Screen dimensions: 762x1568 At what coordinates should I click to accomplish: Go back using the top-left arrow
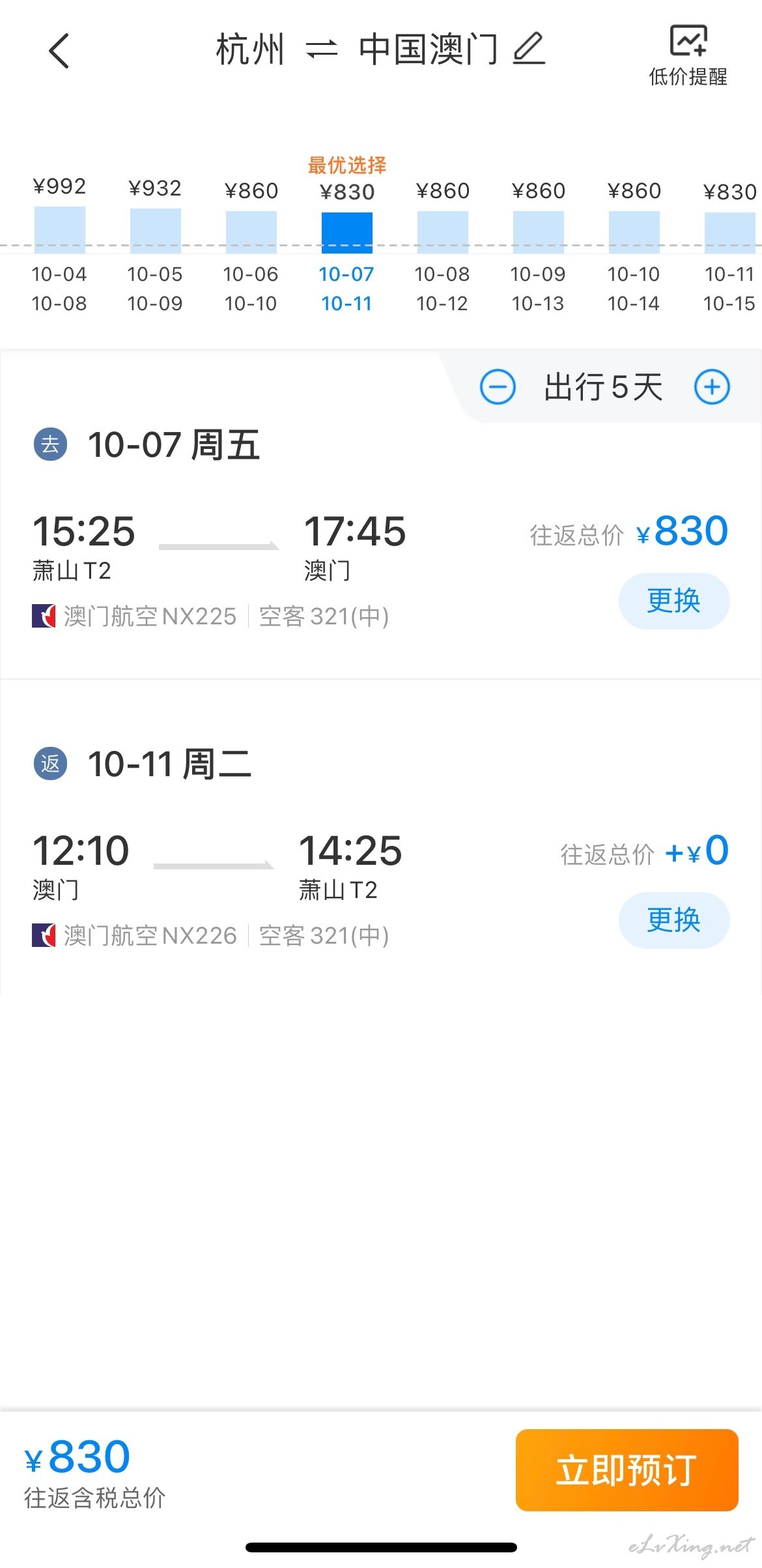click(x=59, y=51)
